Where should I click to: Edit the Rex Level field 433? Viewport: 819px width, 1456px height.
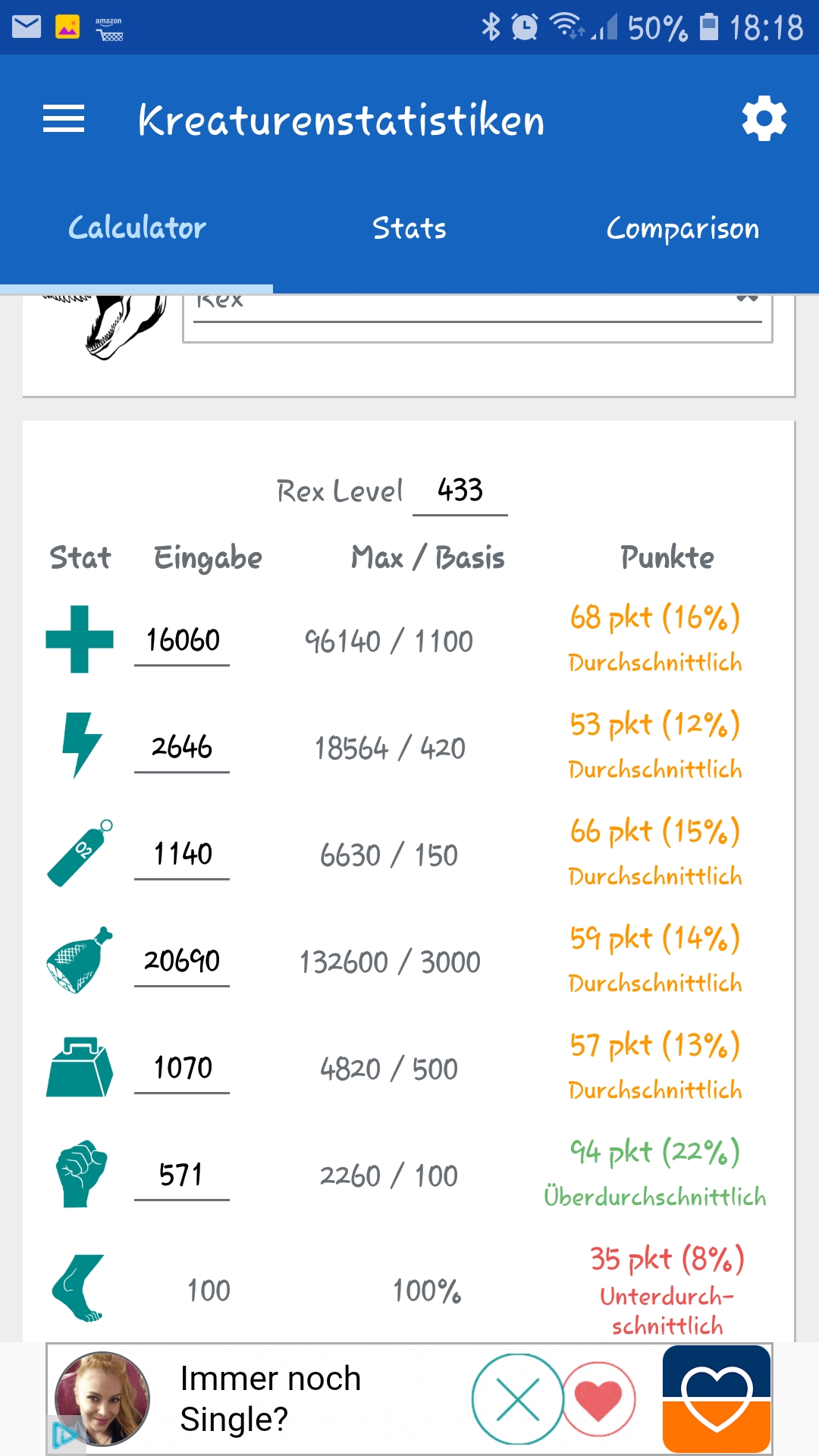click(460, 491)
